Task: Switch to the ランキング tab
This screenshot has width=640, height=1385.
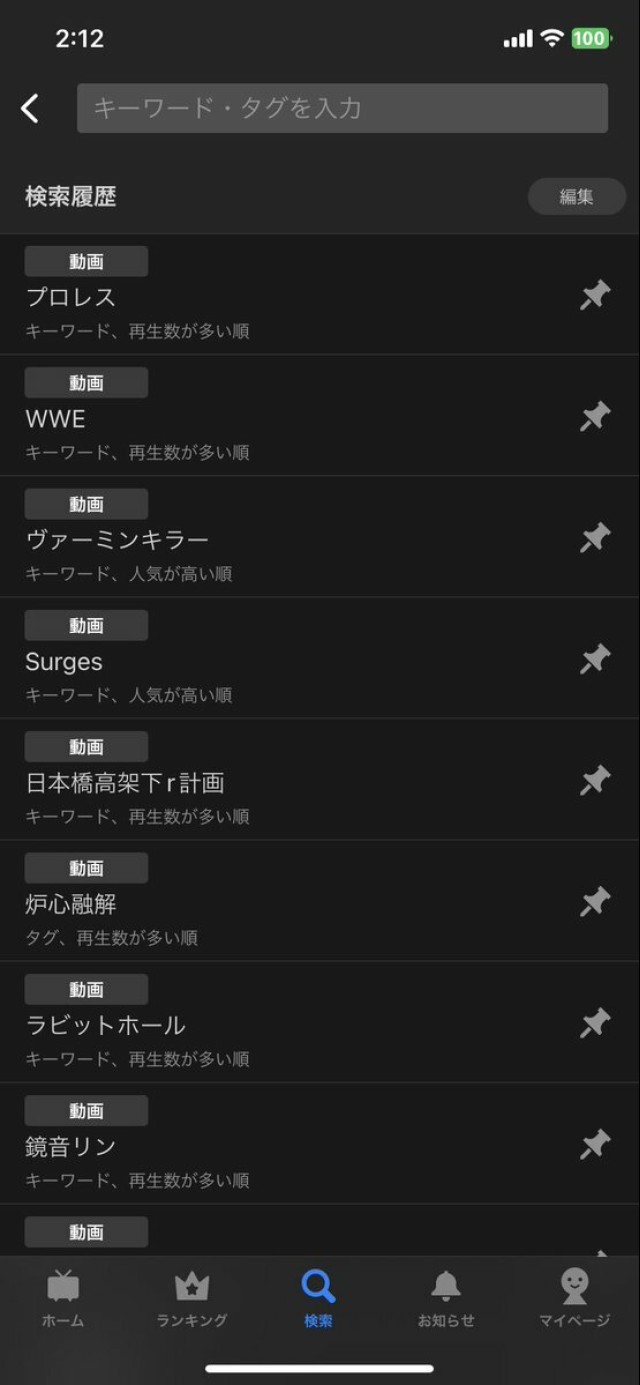Action: point(191,1298)
